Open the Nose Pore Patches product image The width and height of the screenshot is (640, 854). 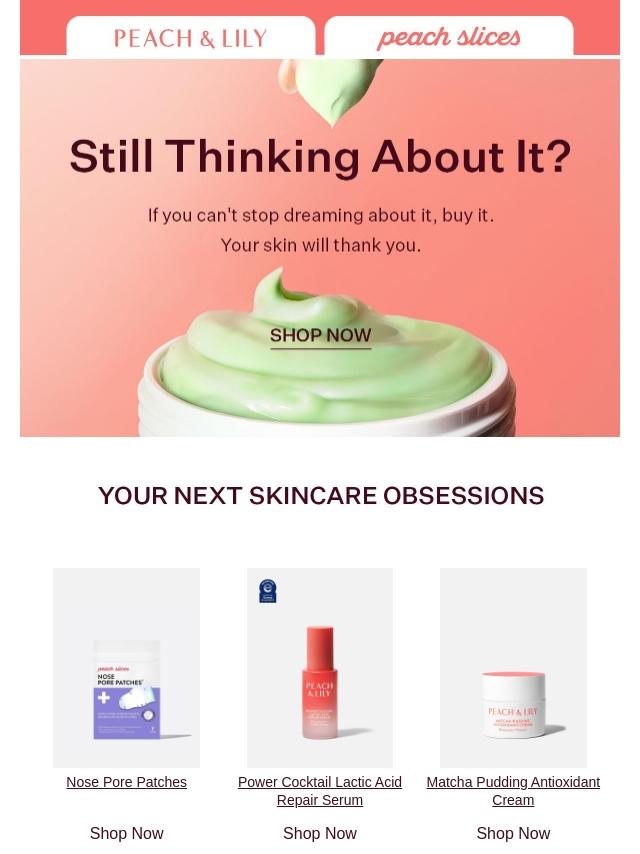tap(126, 668)
